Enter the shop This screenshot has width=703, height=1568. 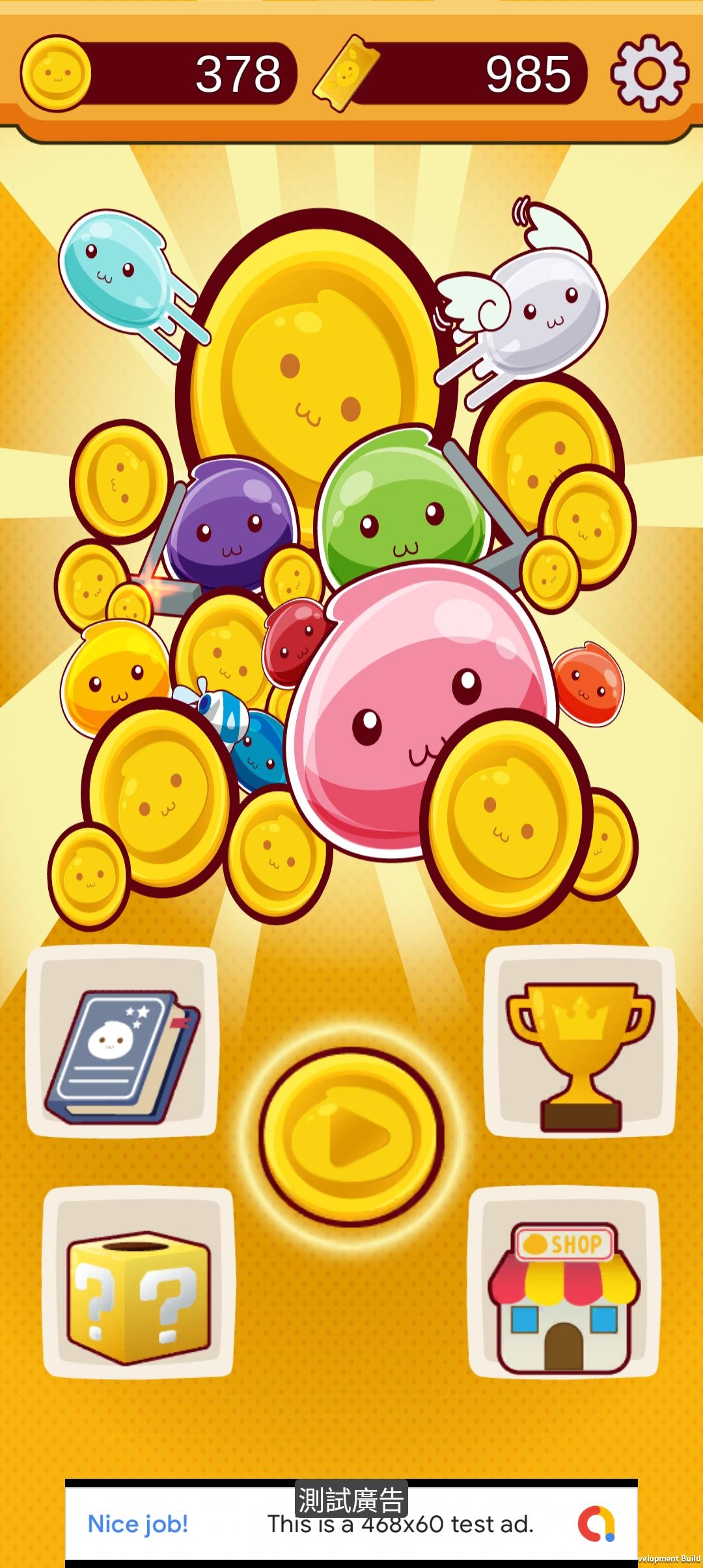point(564,1282)
